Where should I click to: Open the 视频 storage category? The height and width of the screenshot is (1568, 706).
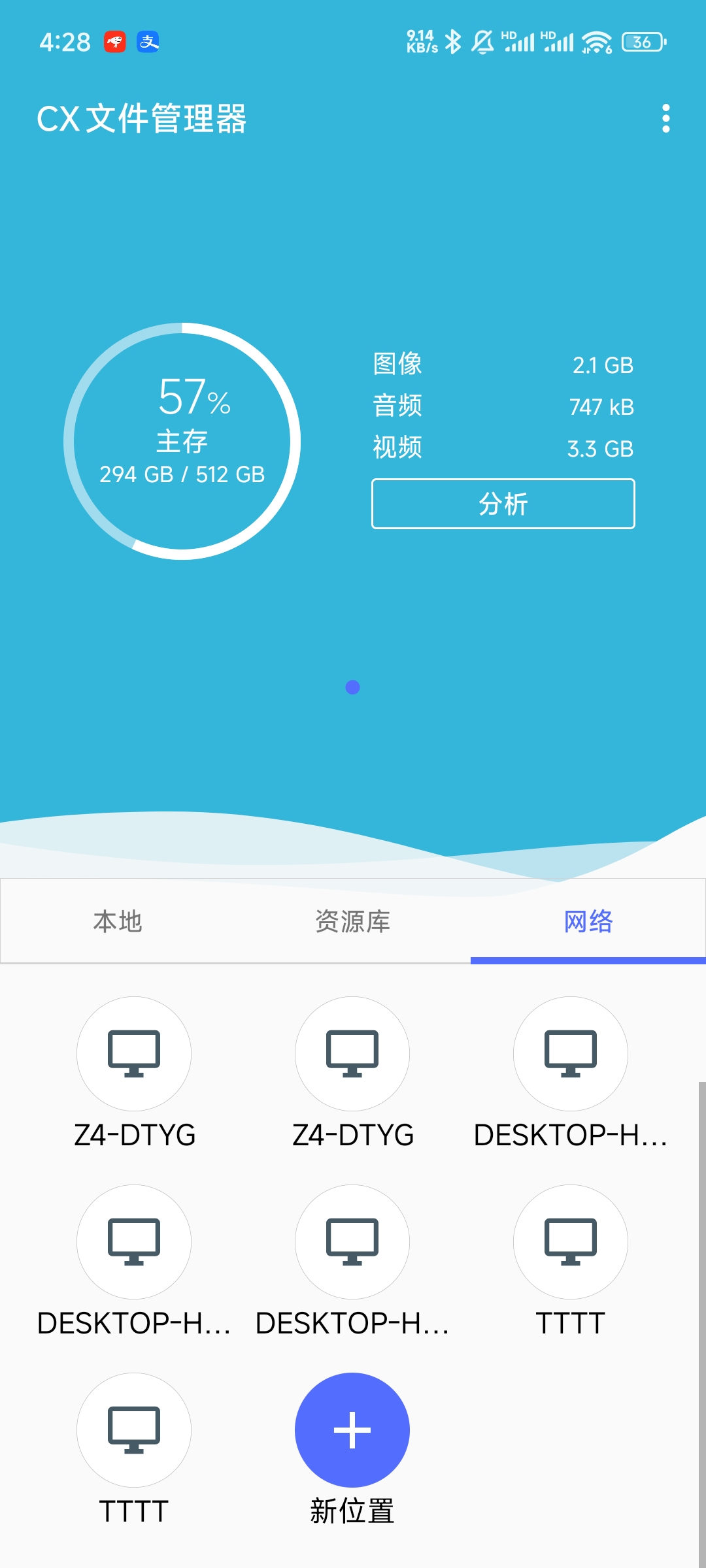pyautogui.click(x=502, y=448)
